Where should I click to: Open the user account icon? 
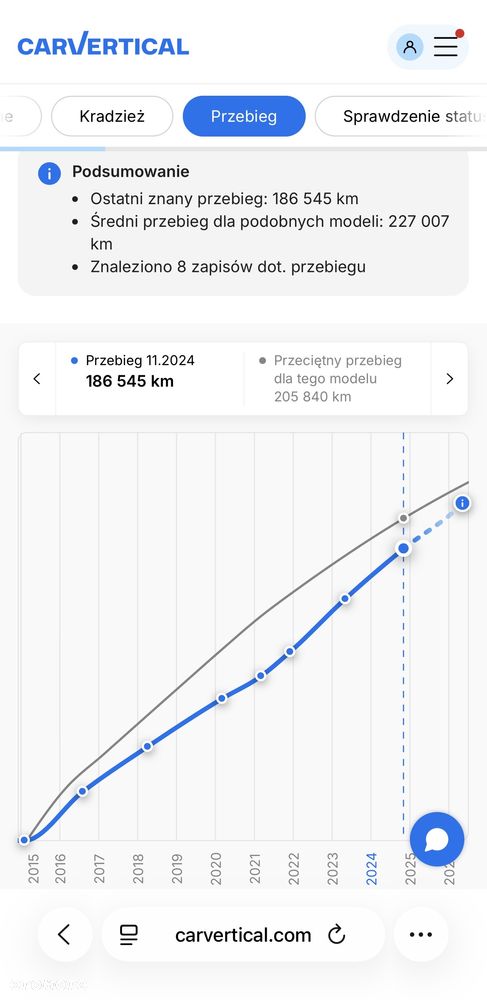tap(409, 47)
